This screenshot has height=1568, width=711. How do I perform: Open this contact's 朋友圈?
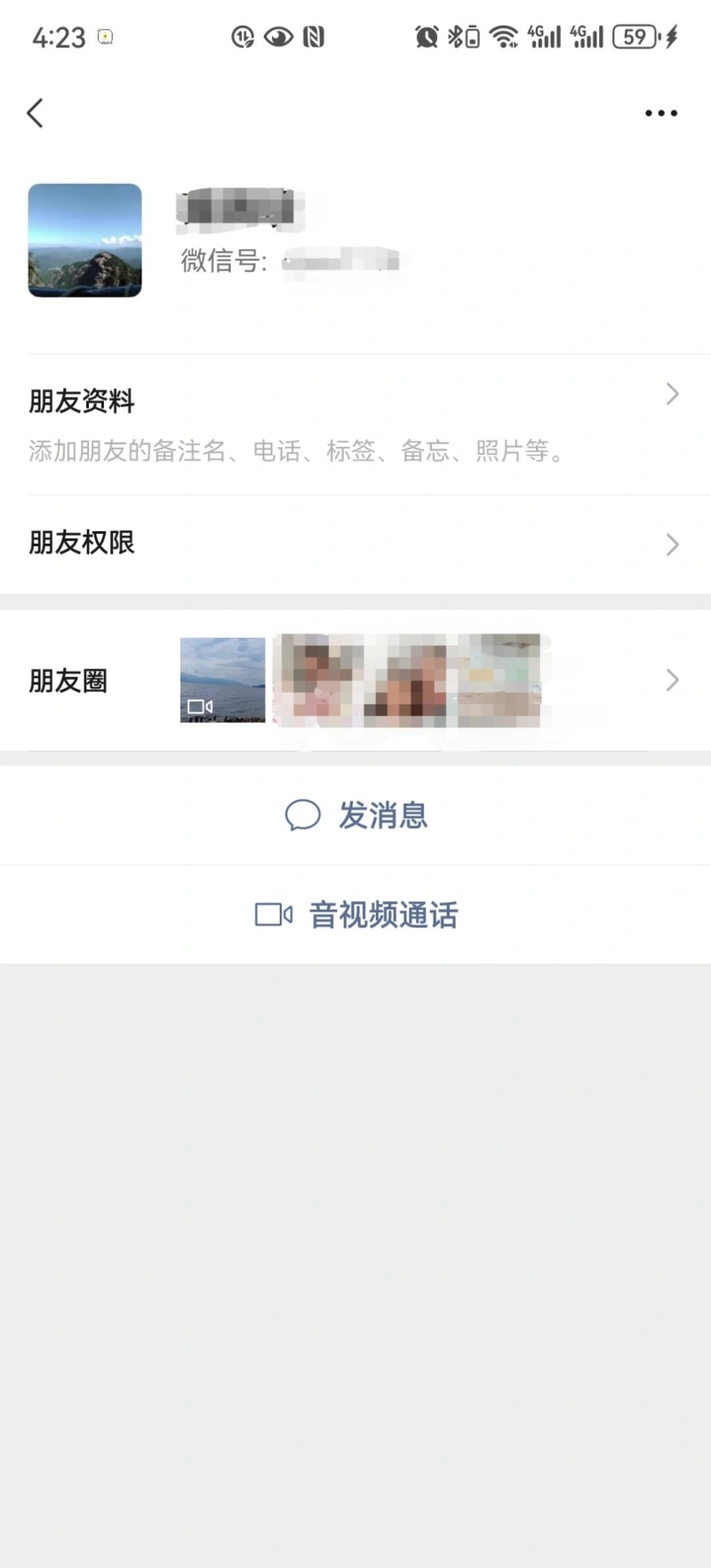pos(355,681)
